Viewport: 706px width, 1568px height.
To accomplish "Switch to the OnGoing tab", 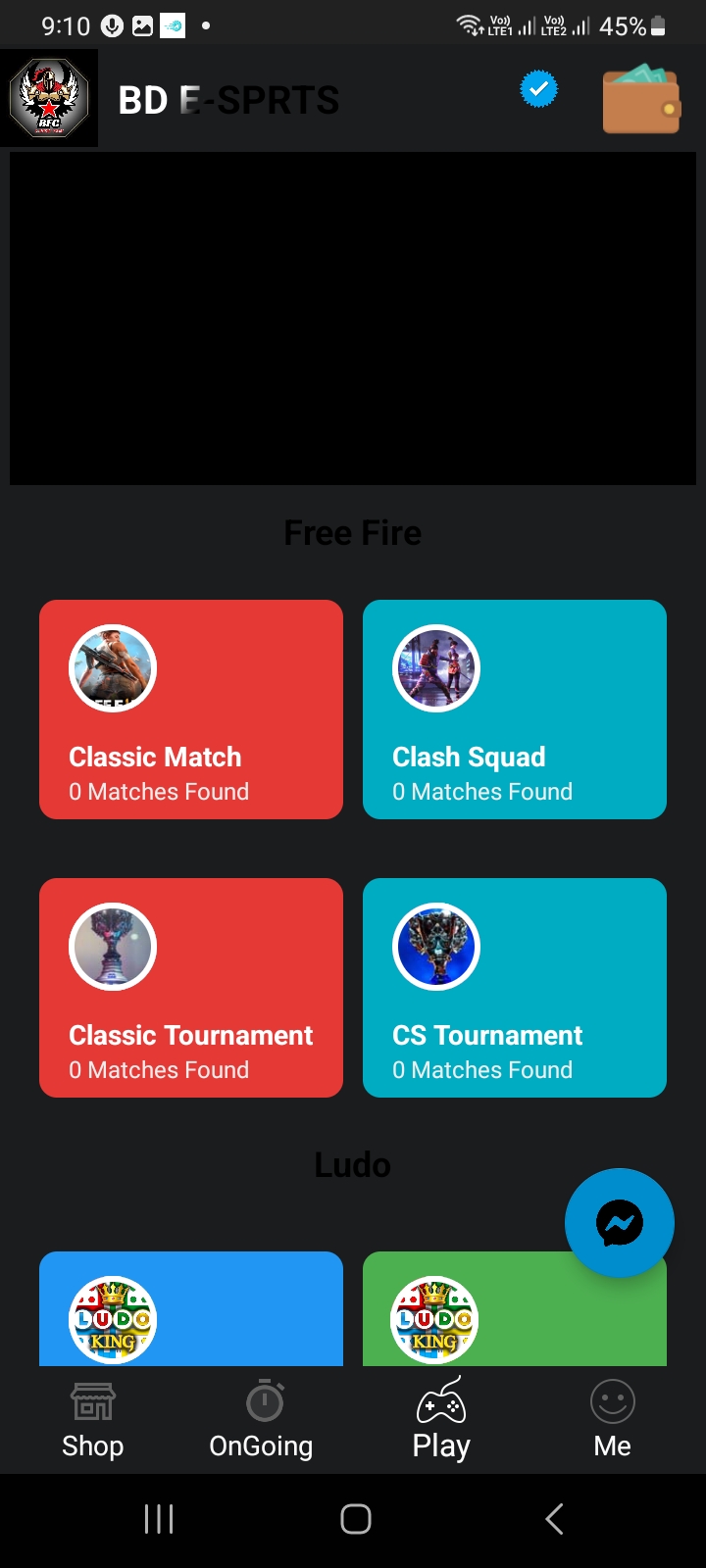I will pos(261,1420).
